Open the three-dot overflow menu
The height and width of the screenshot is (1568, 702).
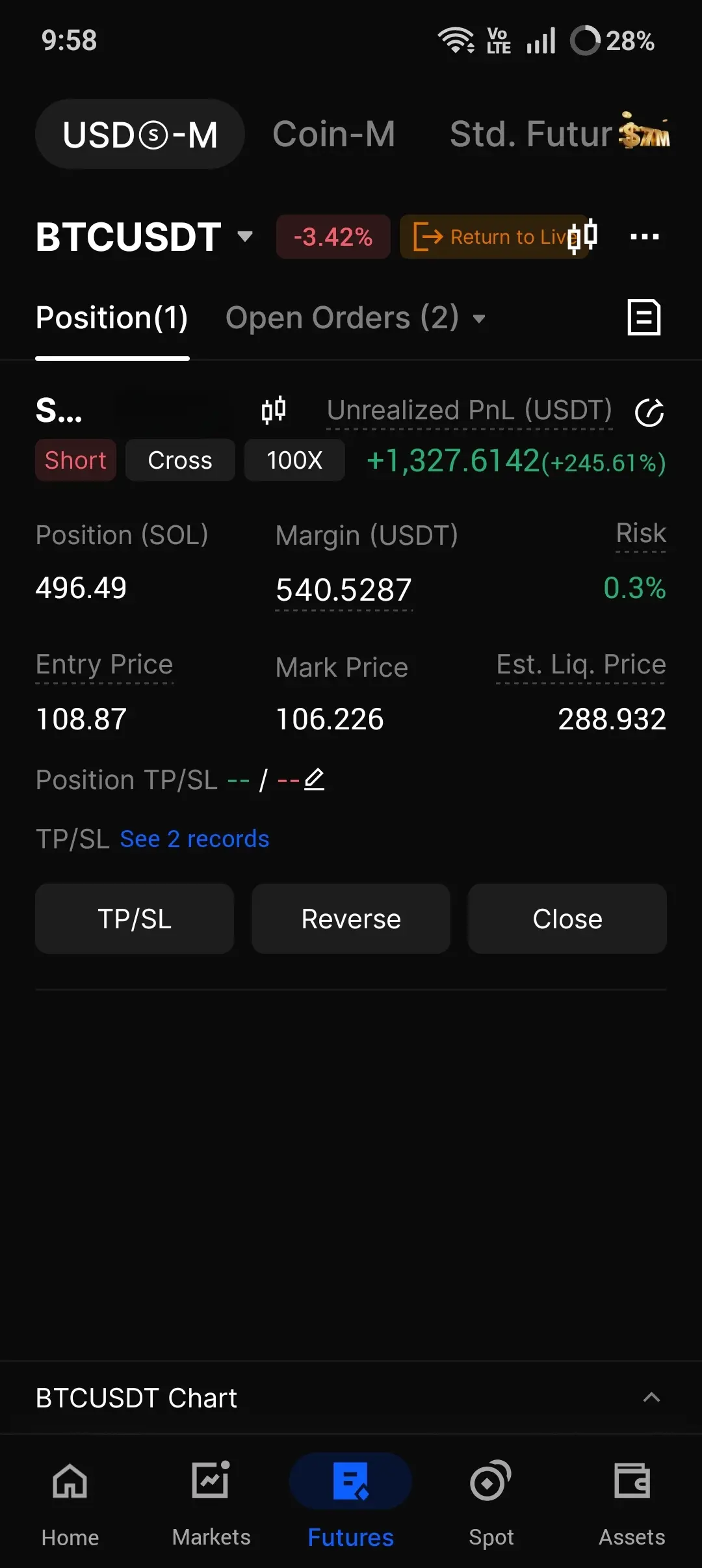click(644, 237)
